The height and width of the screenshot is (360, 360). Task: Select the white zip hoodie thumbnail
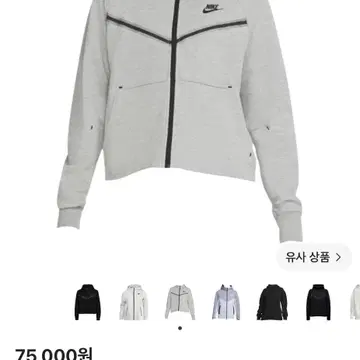click(134, 302)
